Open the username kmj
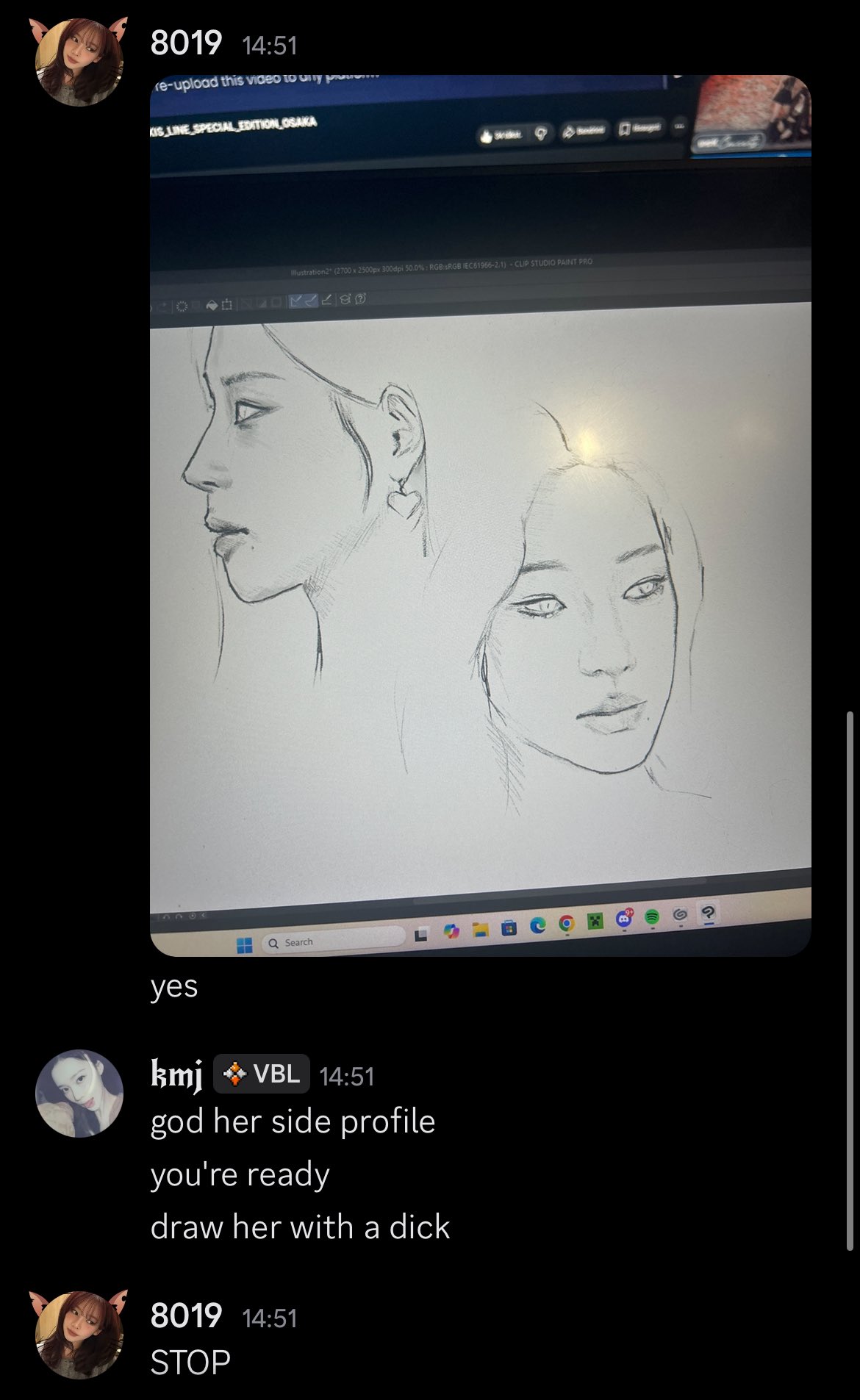Screen dimensions: 860x1400 click(176, 1075)
